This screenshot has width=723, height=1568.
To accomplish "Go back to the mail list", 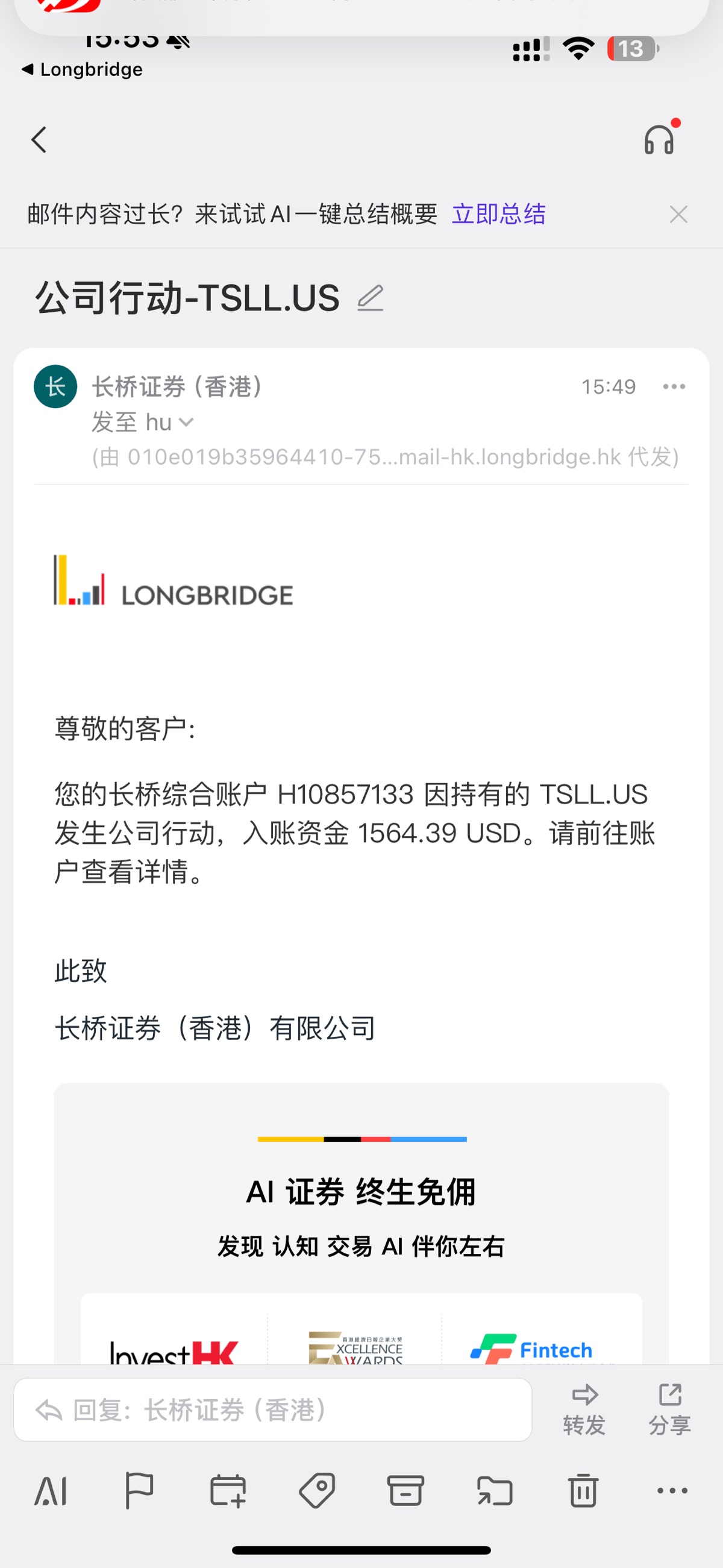I will 40,140.
